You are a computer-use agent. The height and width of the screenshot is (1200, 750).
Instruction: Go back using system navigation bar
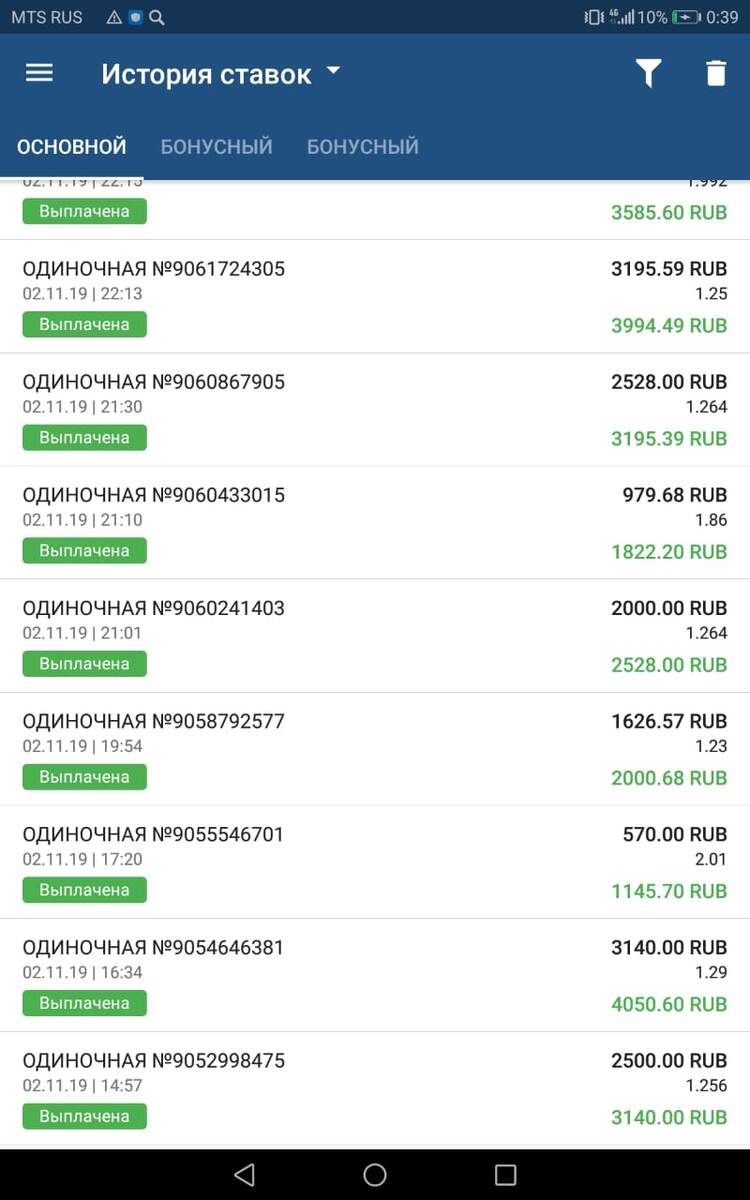(244, 1174)
